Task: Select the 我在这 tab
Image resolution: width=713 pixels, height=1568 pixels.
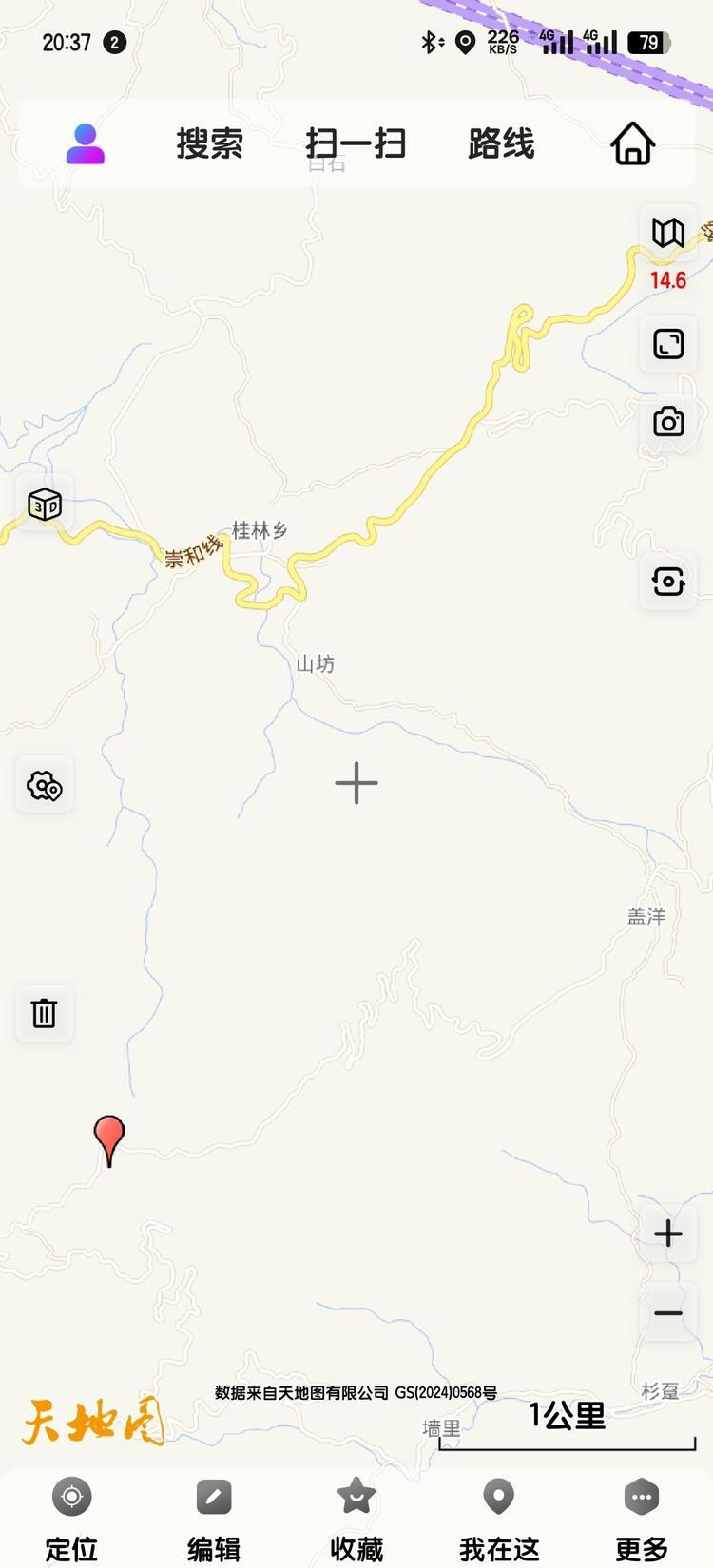Action: pos(499,1520)
